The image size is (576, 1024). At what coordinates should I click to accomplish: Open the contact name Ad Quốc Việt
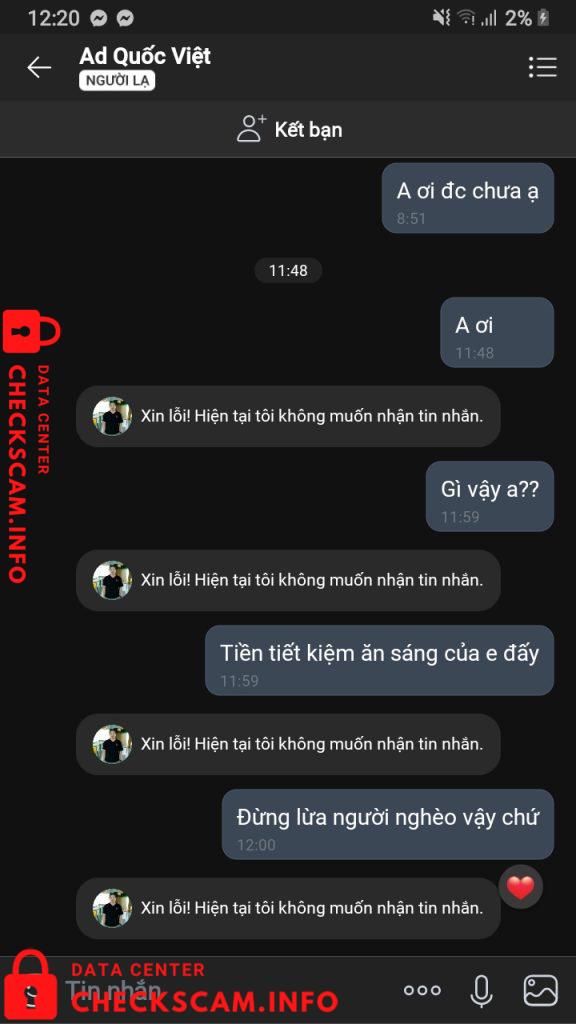pyautogui.click(x=145, y=56)
